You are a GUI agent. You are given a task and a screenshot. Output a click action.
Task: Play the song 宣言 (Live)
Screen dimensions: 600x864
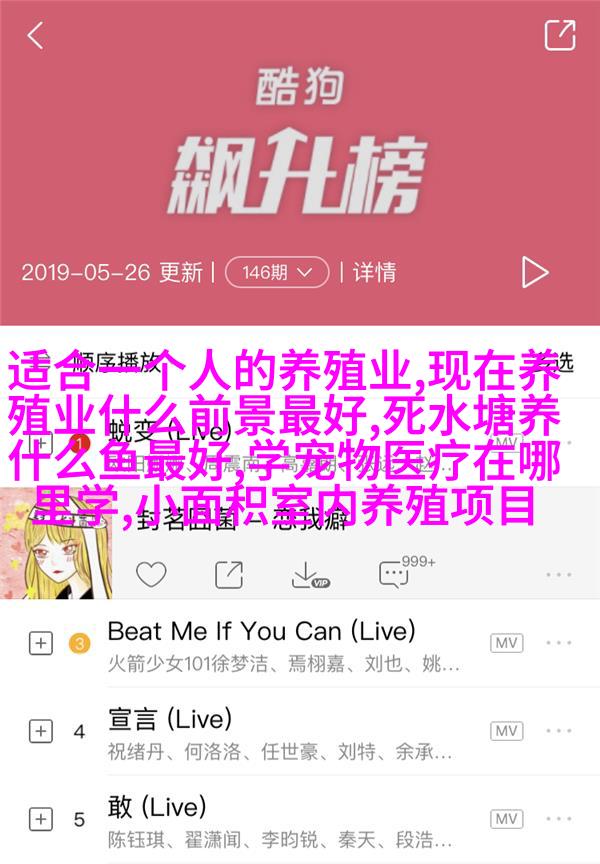pyautogui.click(x=260, y=730)
